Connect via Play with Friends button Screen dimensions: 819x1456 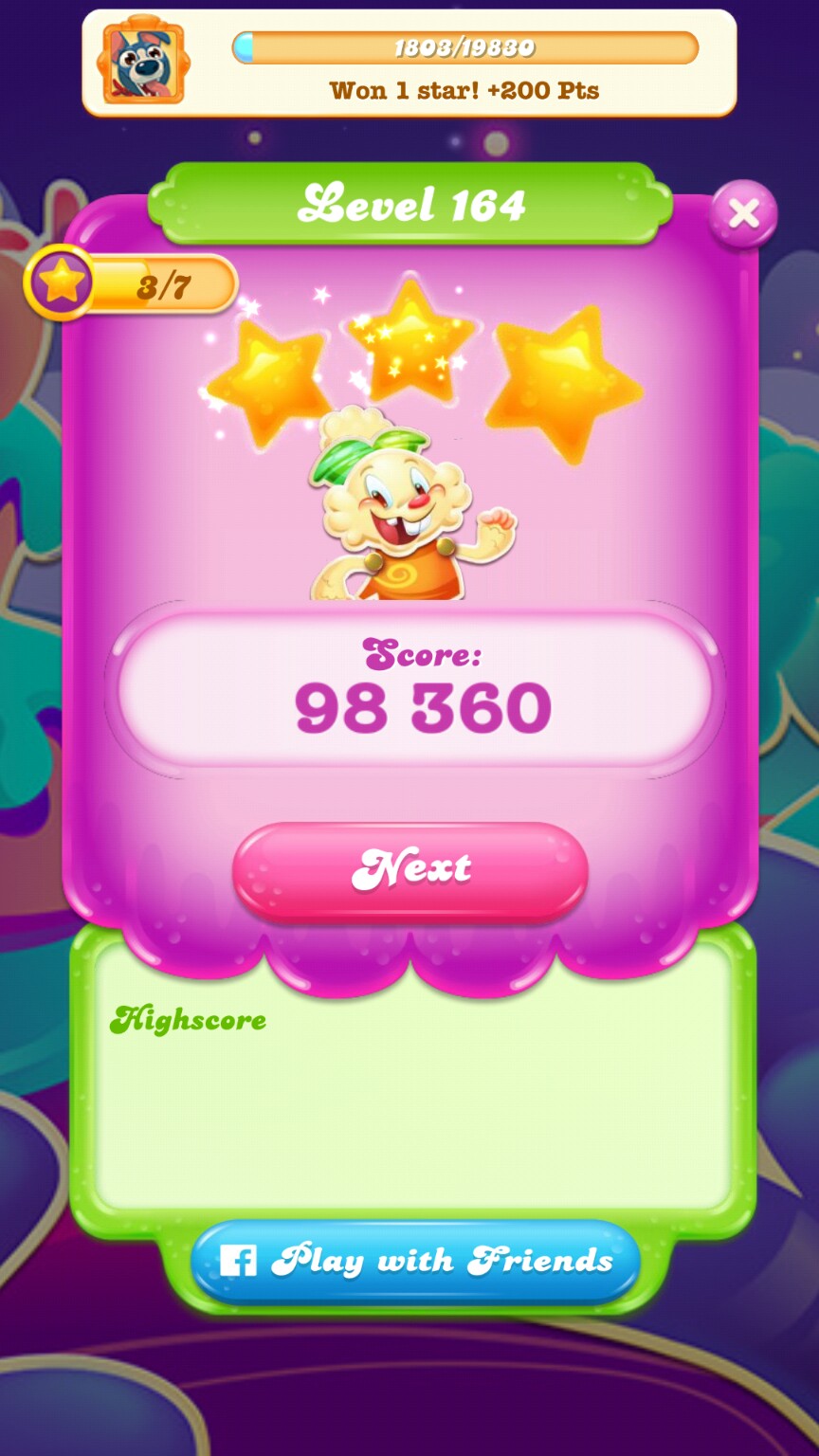pos(416,1261)
